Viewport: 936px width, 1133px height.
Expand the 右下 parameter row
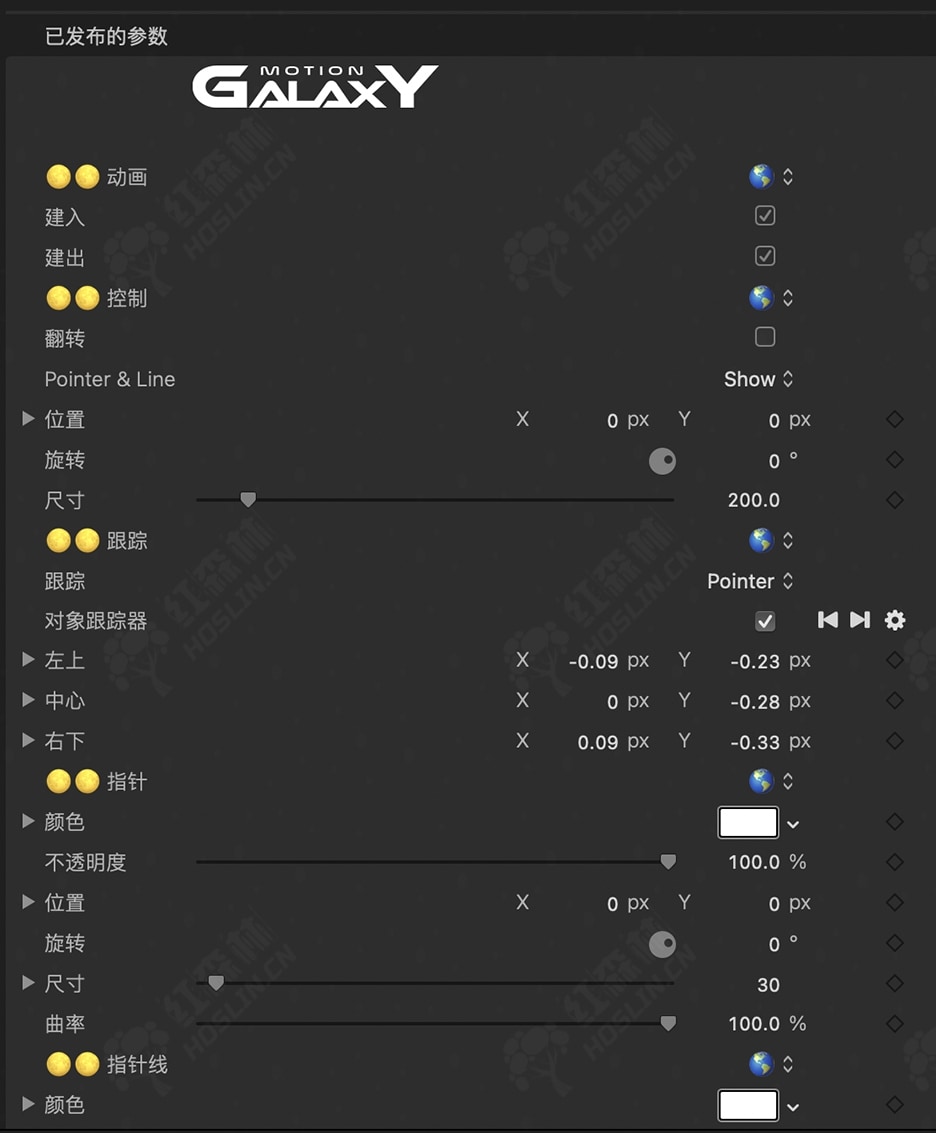coord(28,741)
